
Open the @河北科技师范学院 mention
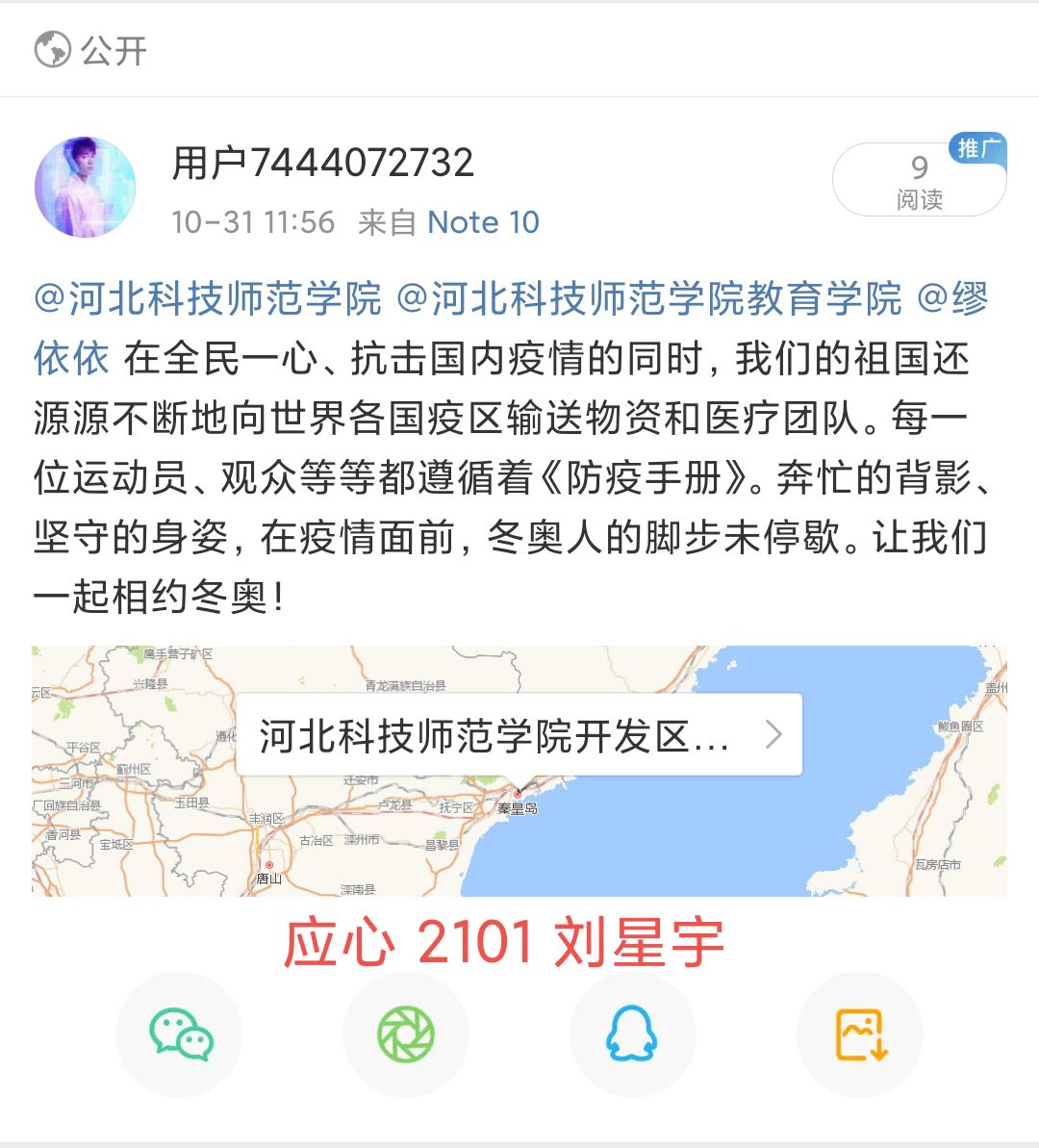pyautogui.click(x=208, y=299)
